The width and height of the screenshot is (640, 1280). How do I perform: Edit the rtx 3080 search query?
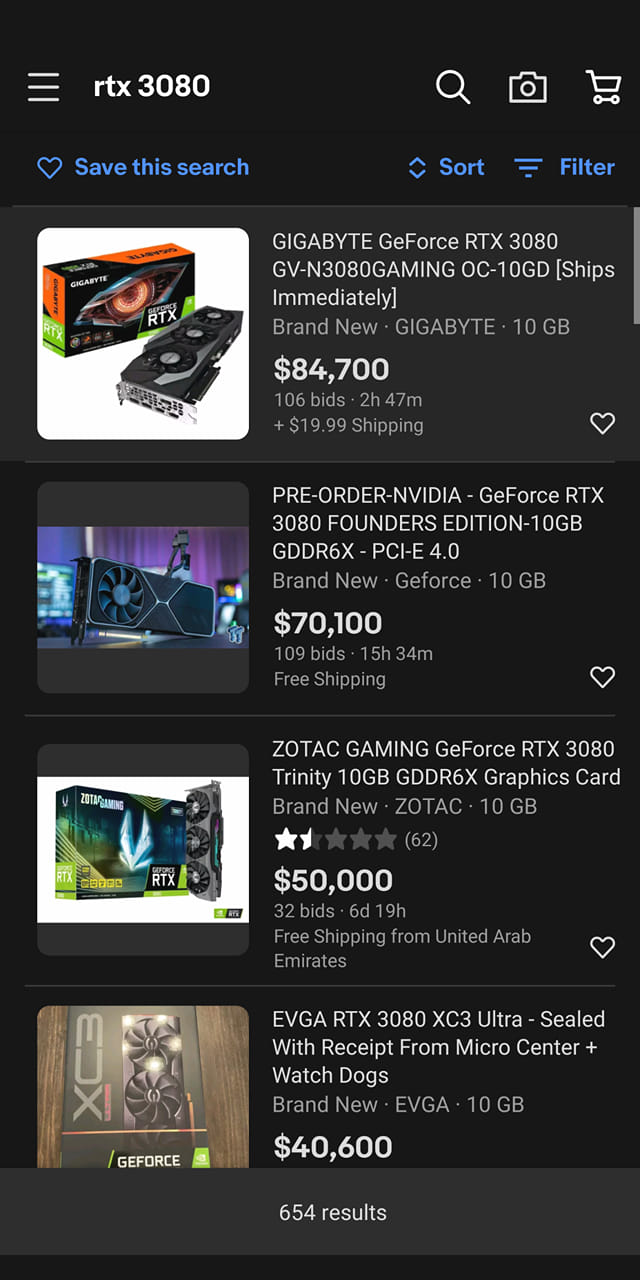[x=152, y=87]
